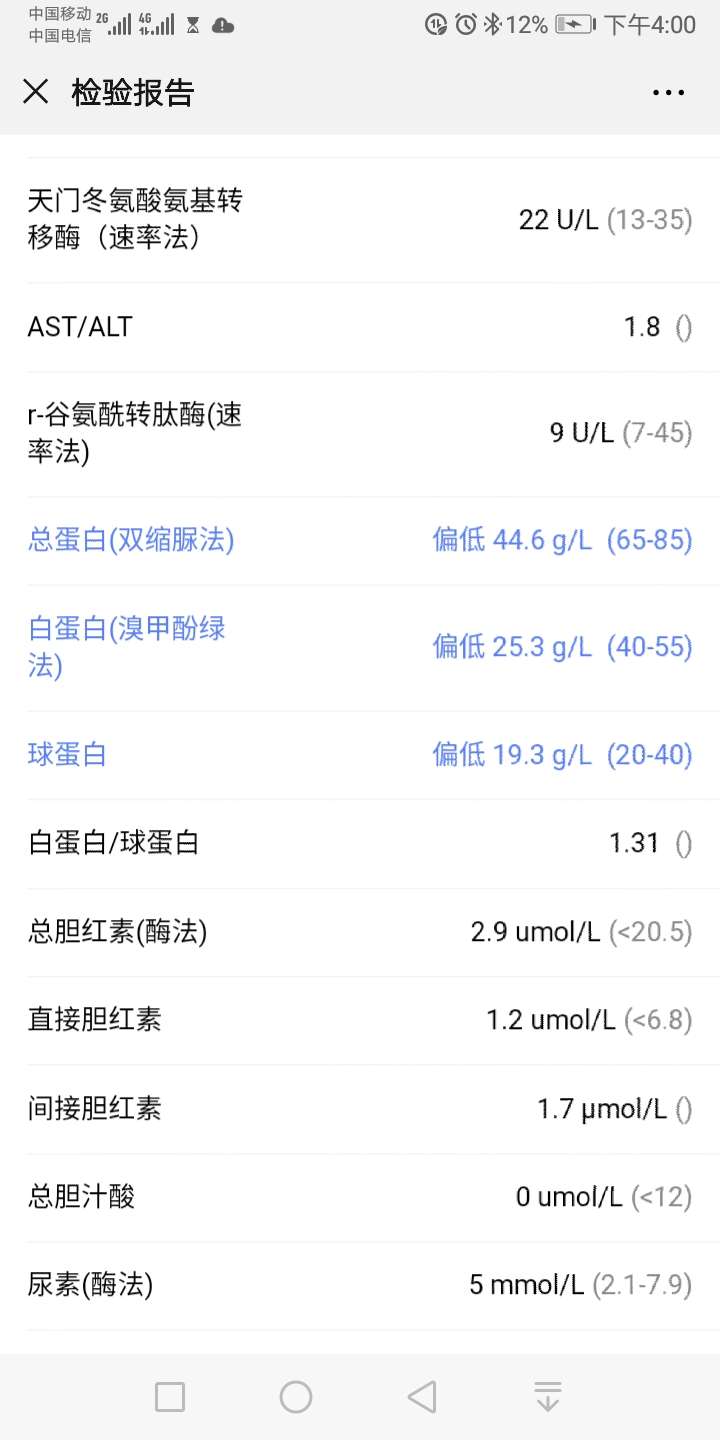This screenshot has width=720, height=1440.
Task: Tap the recent apps square navigation key
Action: (x=170, y=1396)
